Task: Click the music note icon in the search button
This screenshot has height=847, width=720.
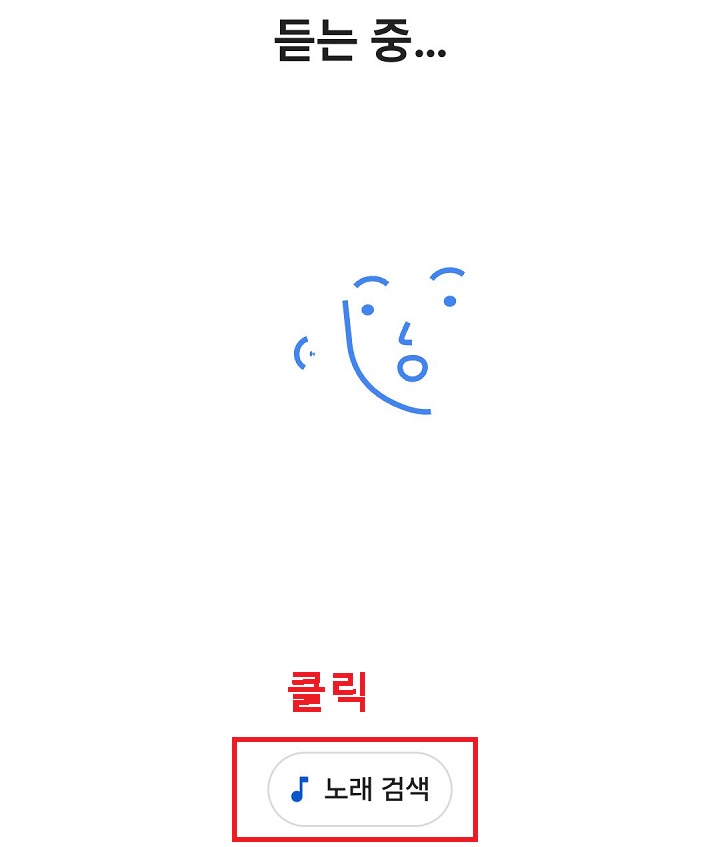Action: tap(299, 789)
